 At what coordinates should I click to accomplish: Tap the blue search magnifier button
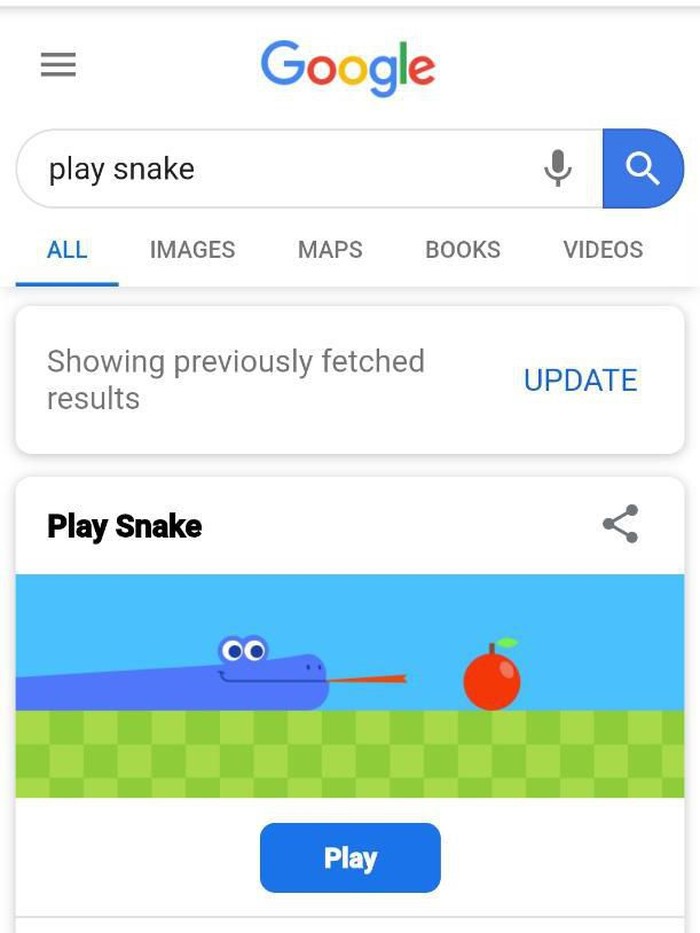click(x=643, y=169)
